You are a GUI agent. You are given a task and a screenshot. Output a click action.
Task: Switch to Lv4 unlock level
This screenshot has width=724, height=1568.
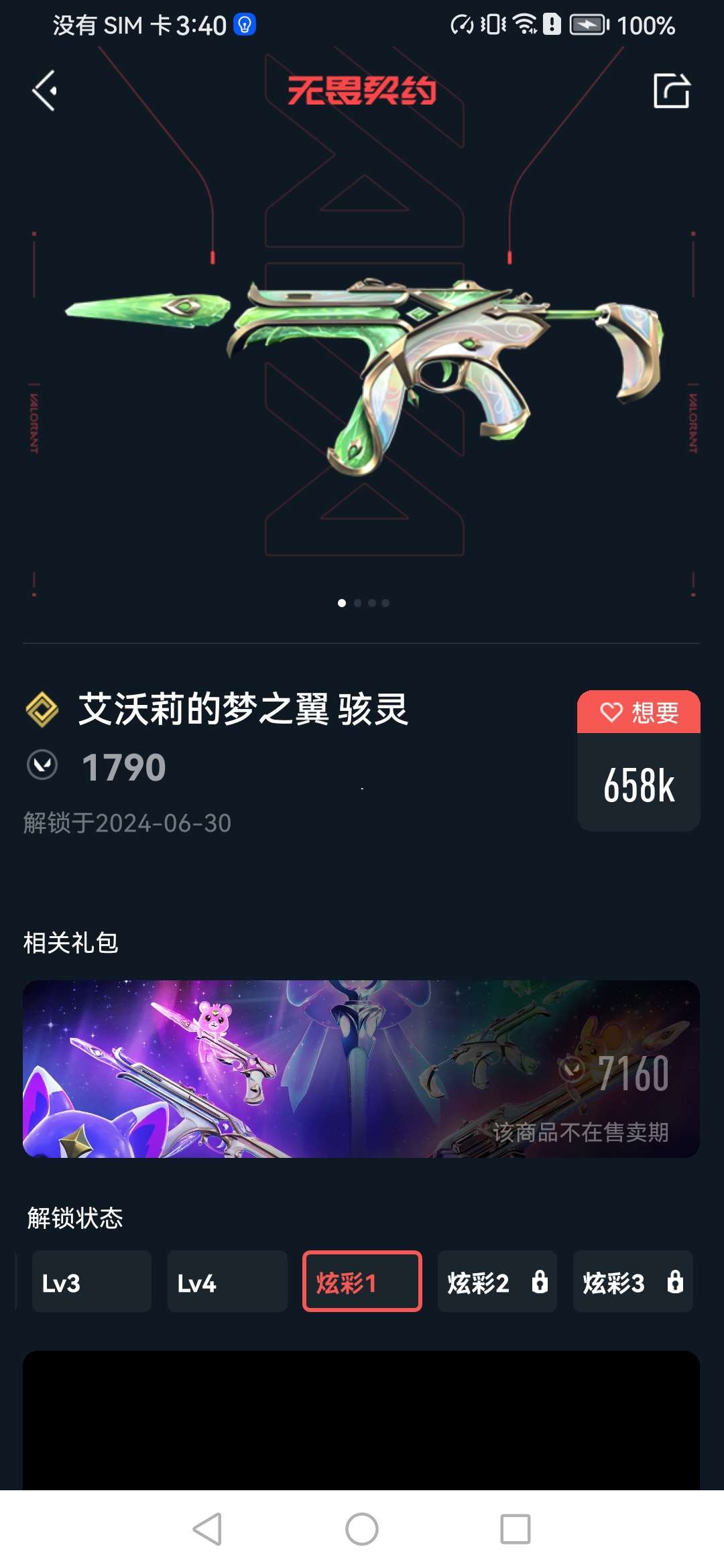[227, 1281]
